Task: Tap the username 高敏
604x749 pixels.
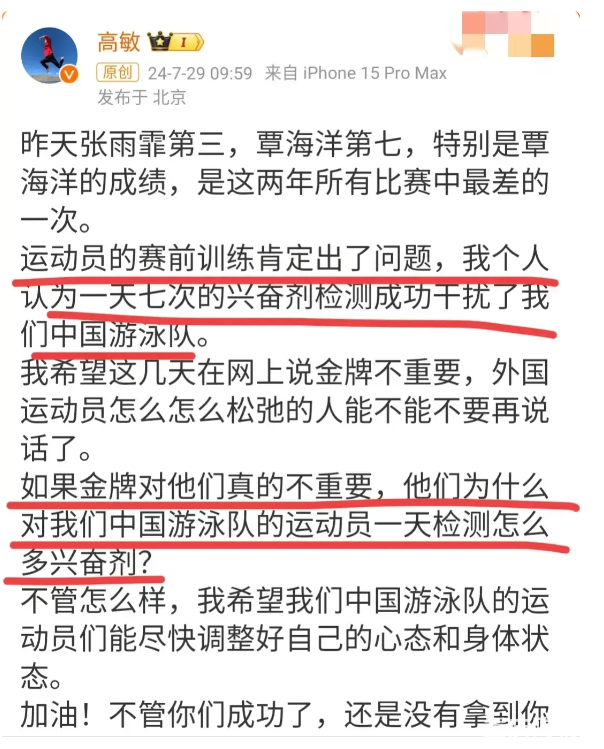Action: pos(119,42)
